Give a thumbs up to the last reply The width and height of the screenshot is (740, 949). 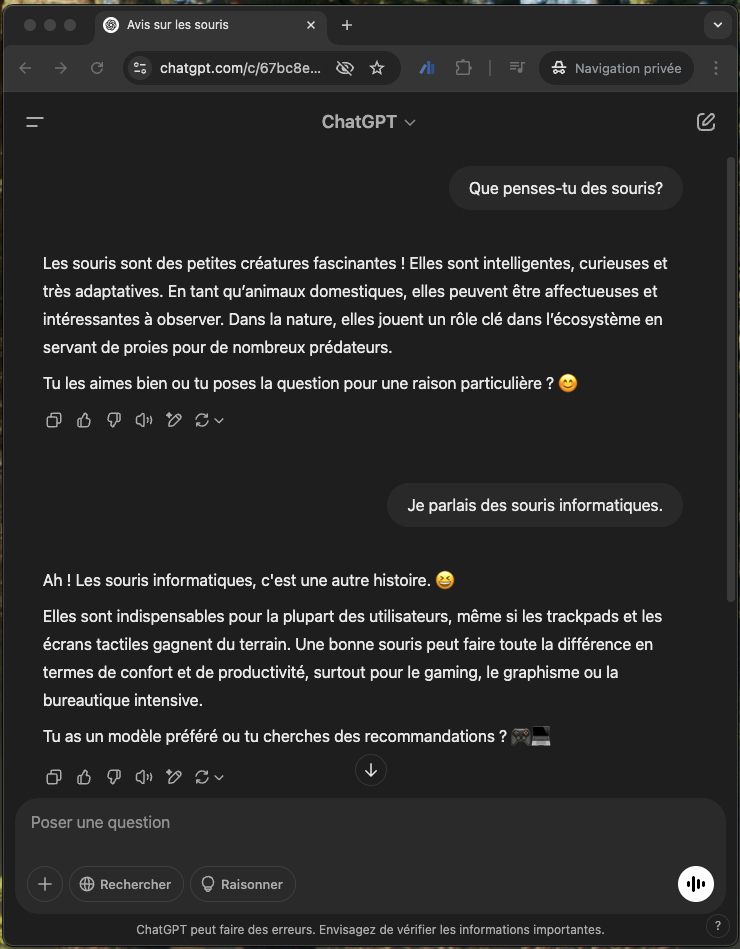point(84,777)
